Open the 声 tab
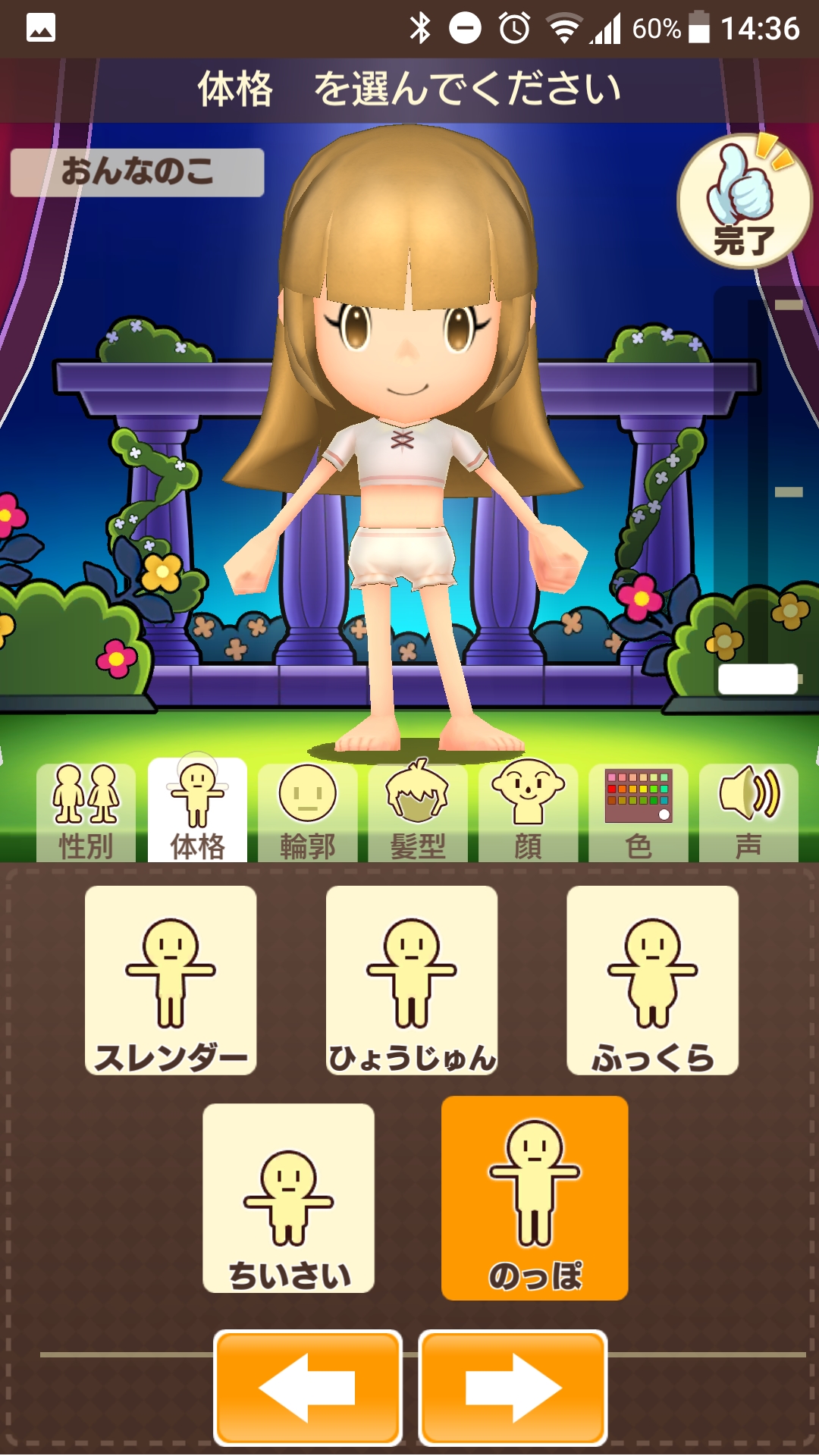Viewport: 819px width, 1456px height. 748,813
